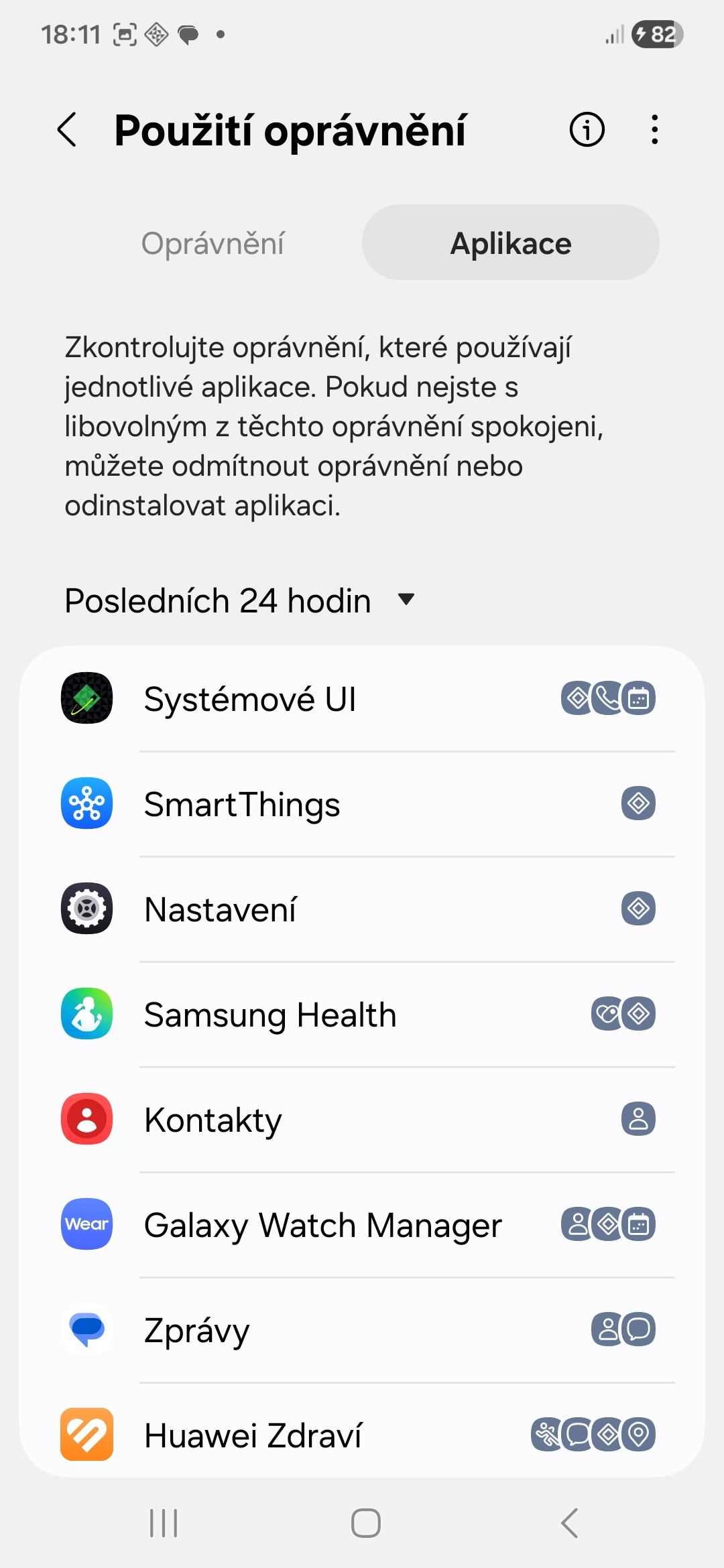This screenshot has height=1568, width=724.
Task: Expand the Posledních 24 hodin dropdown
Action: click(x=240, y=600)
